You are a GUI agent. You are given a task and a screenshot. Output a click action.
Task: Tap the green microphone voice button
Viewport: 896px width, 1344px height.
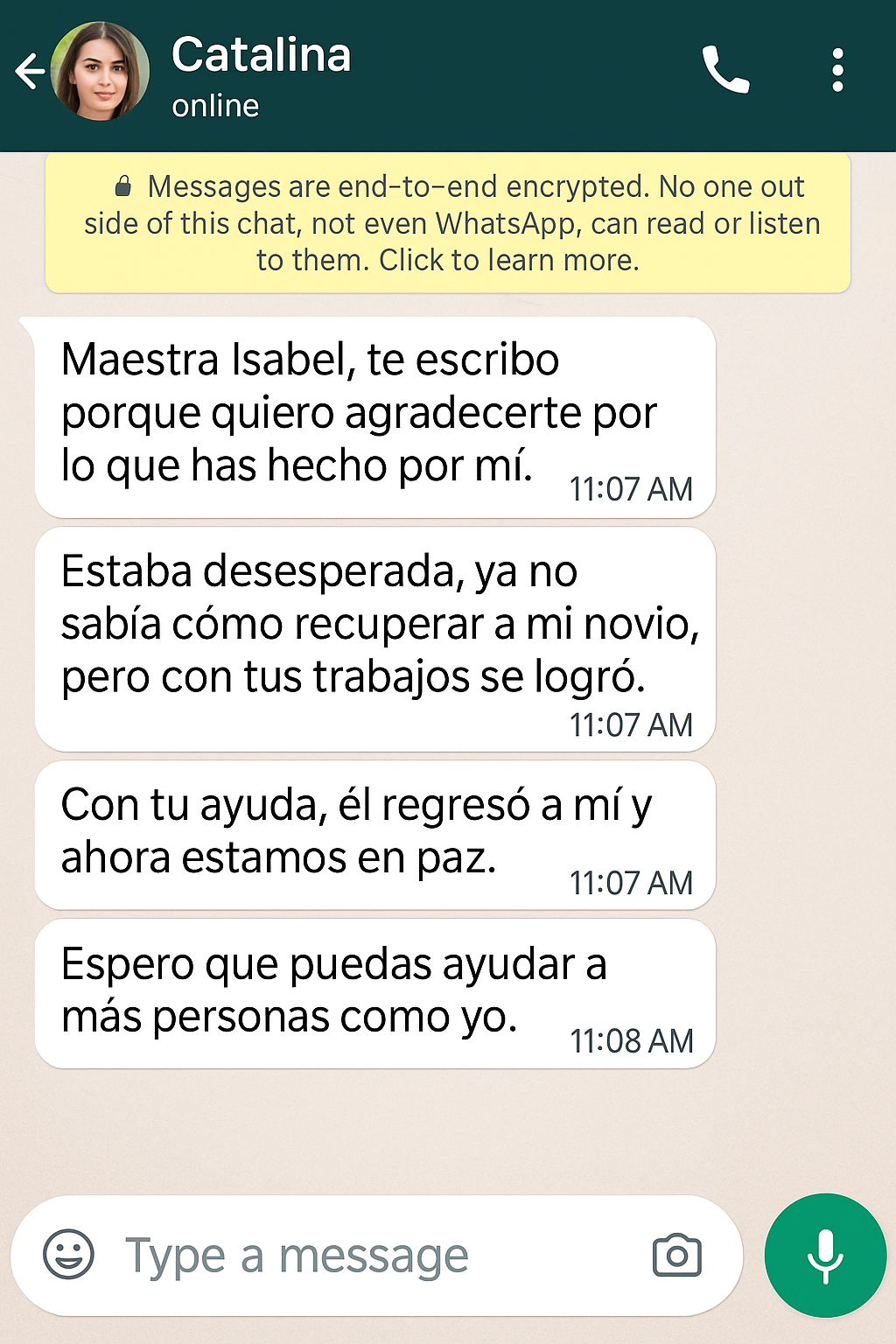[824, 1256]
